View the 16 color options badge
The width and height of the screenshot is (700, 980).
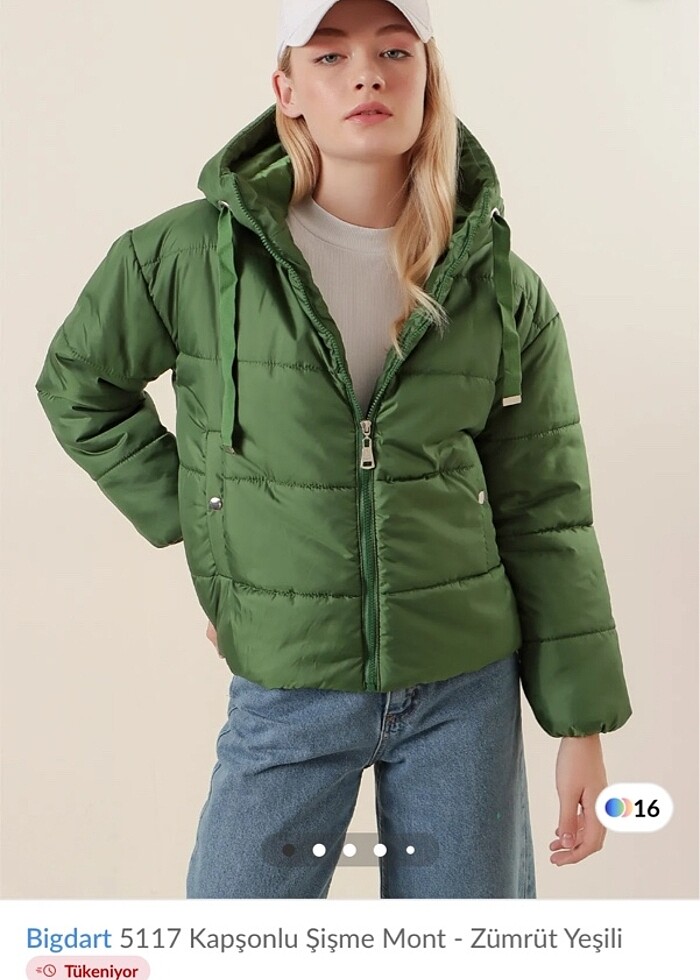(x=634, y=808)
